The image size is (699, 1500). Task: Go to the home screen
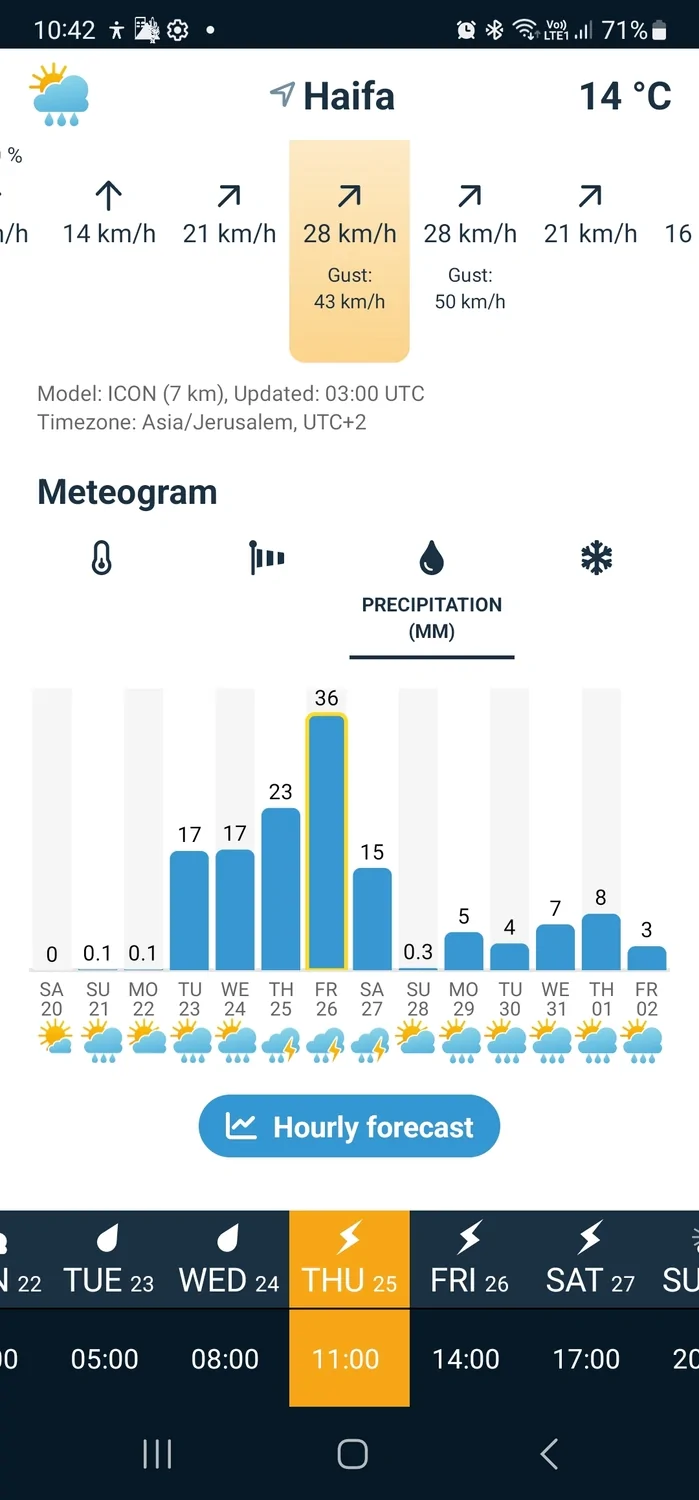click(x=352, y=1454)
